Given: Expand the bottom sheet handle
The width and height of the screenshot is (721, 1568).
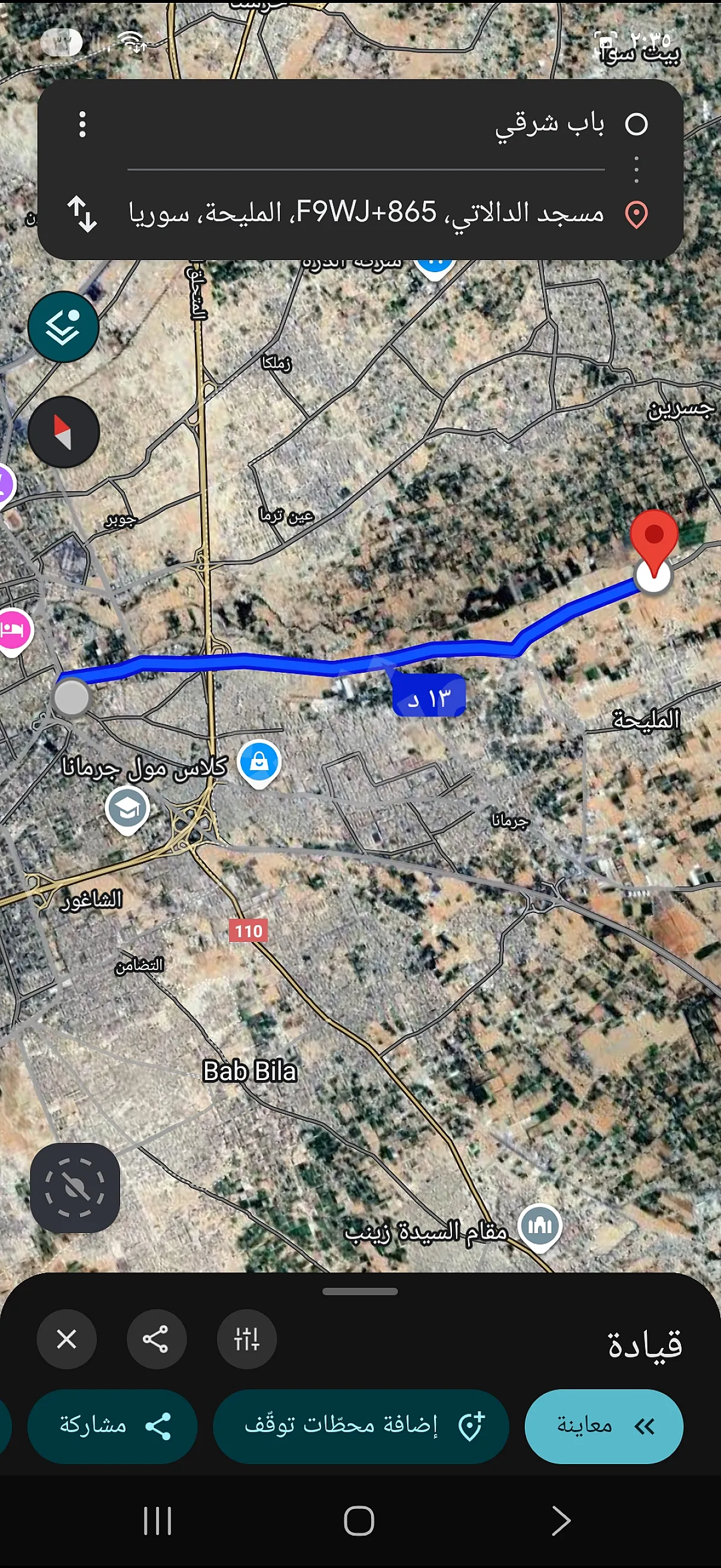Looking at the screenshot, I should (x=360, y=1292).
